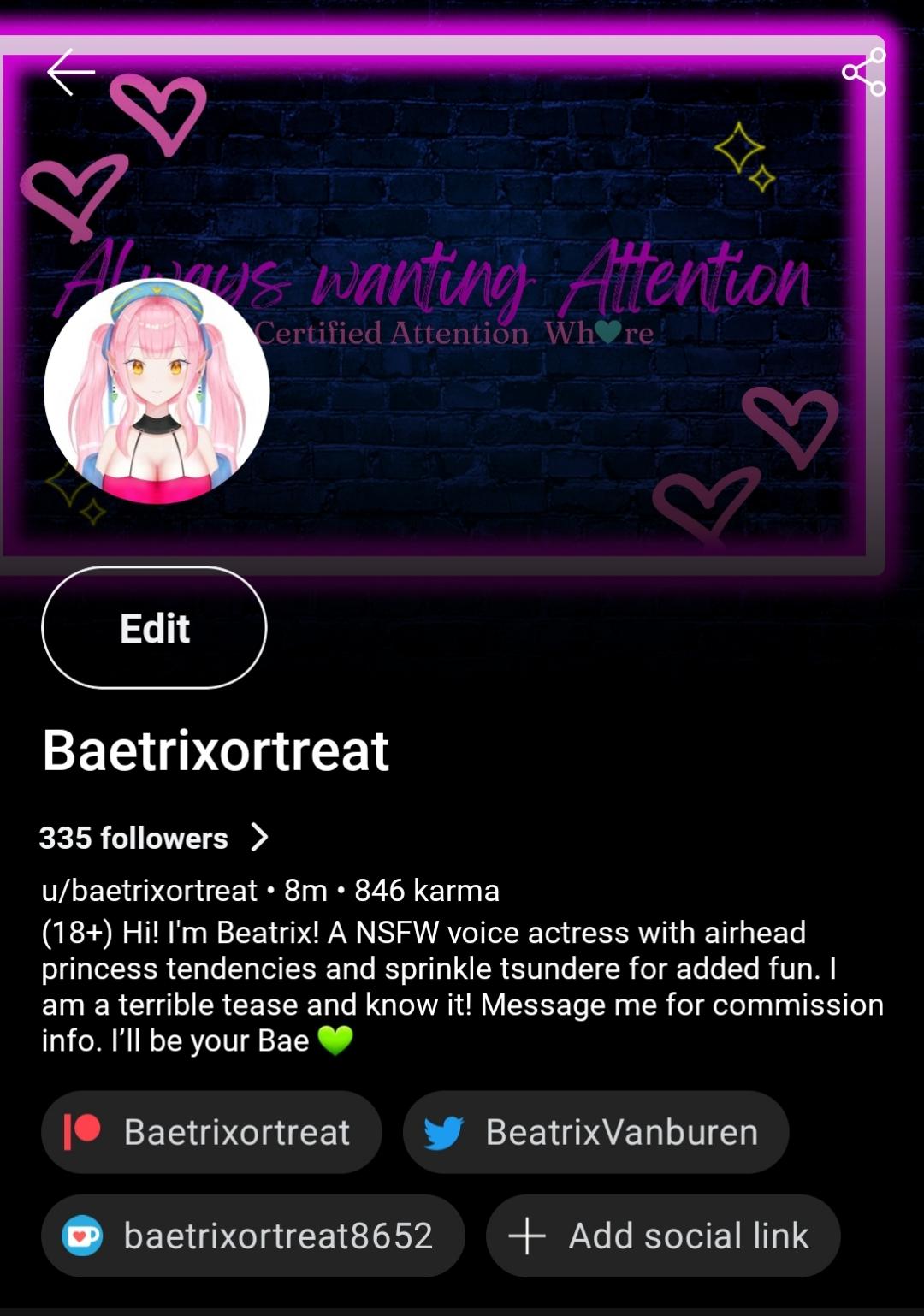
Task: Add a social link
Action: point(663,1236)
